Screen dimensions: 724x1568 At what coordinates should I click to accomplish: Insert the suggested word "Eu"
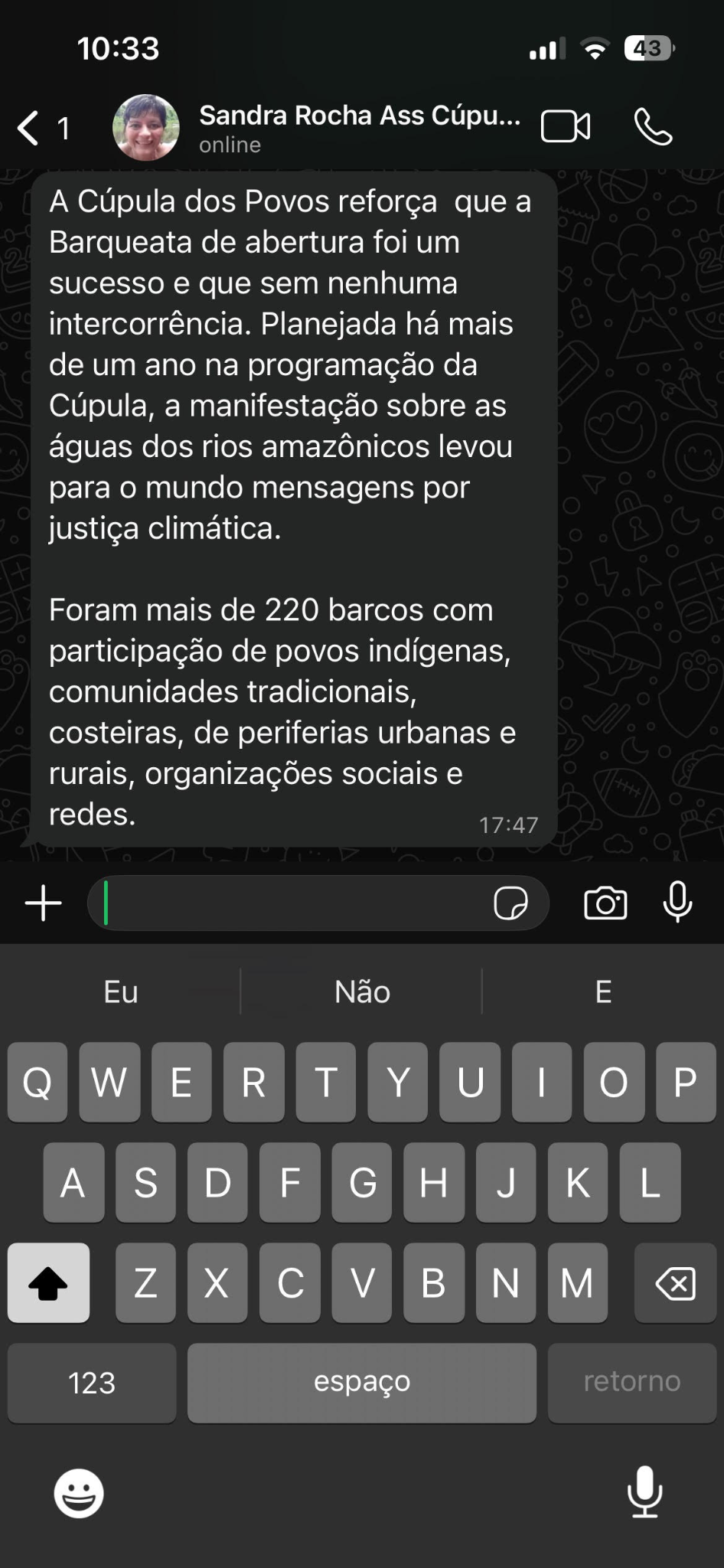[x=121, y=991]
